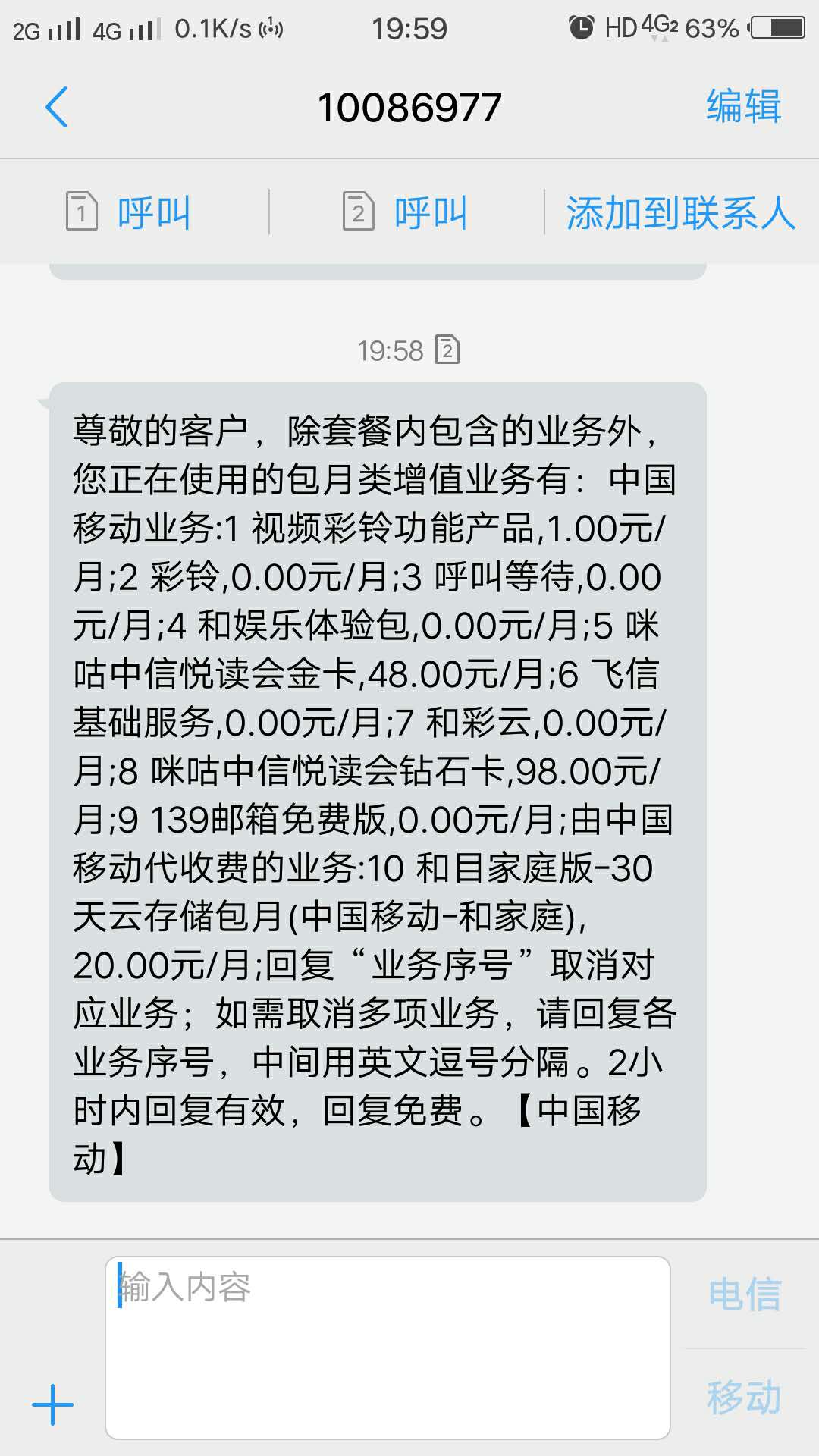The width and height of the screenshot is (819, 1456).
Task: Tap the back arrow to exit conversation
Action: point(57,106)
